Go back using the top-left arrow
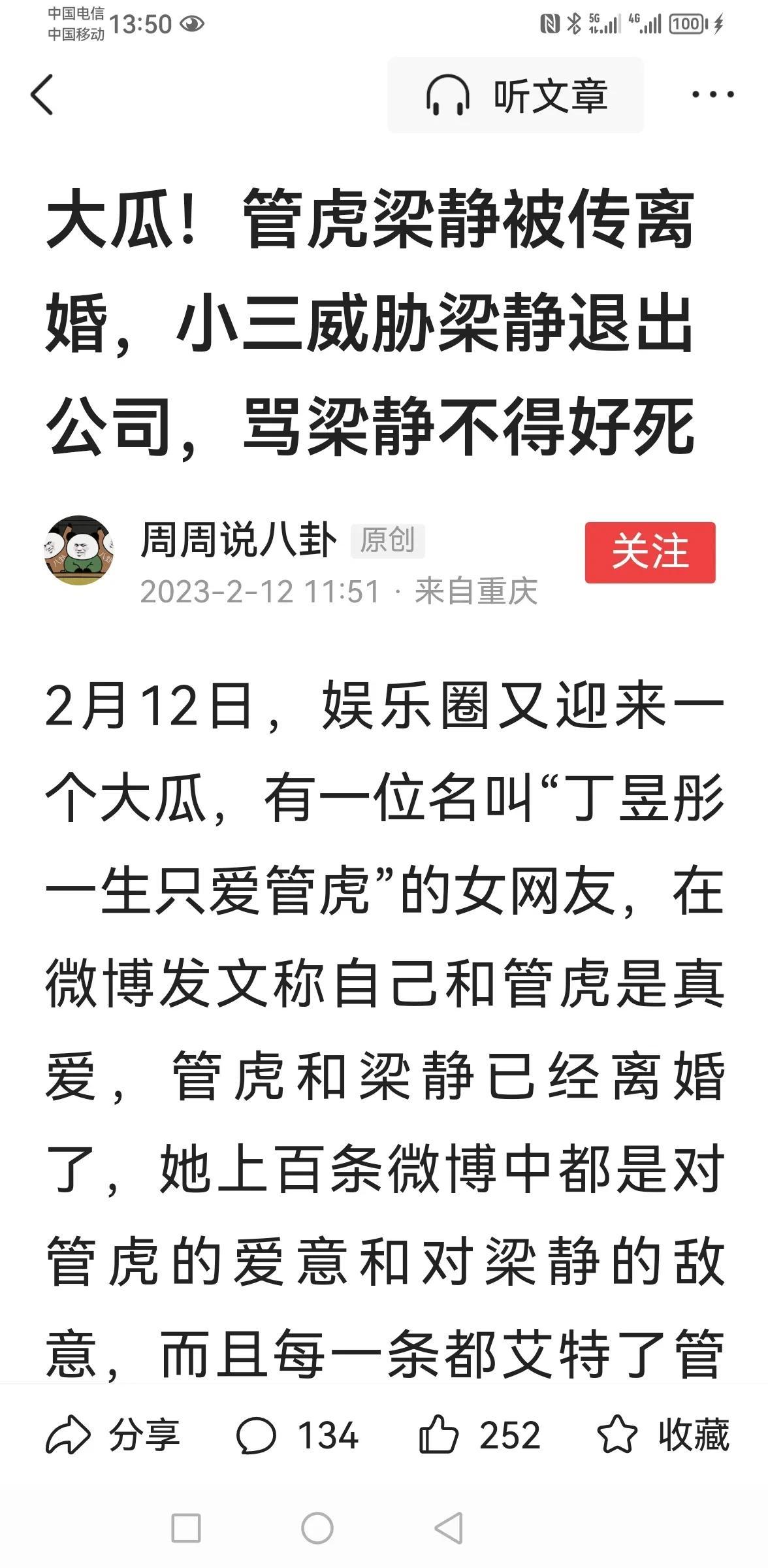 42,95
